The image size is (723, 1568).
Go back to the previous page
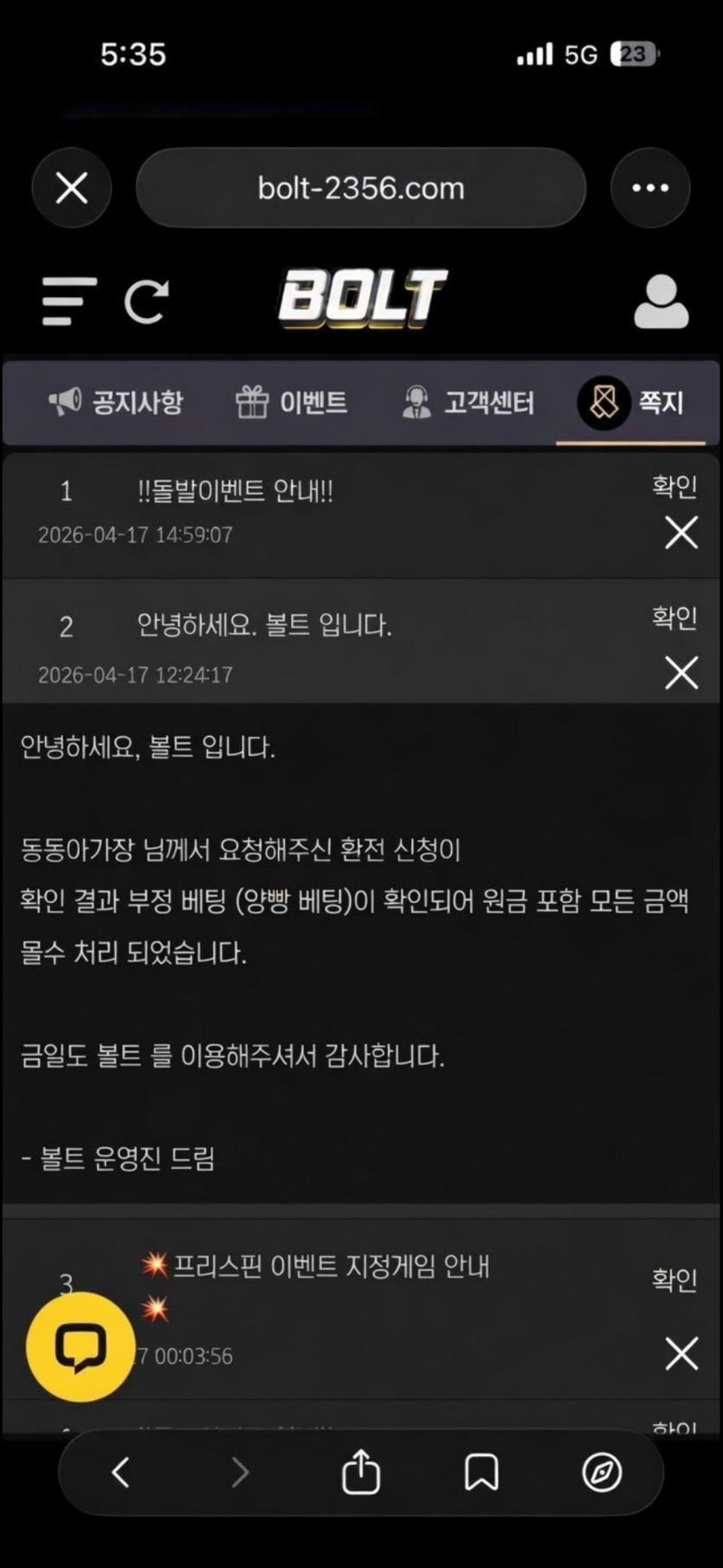tap(121, 1472)
